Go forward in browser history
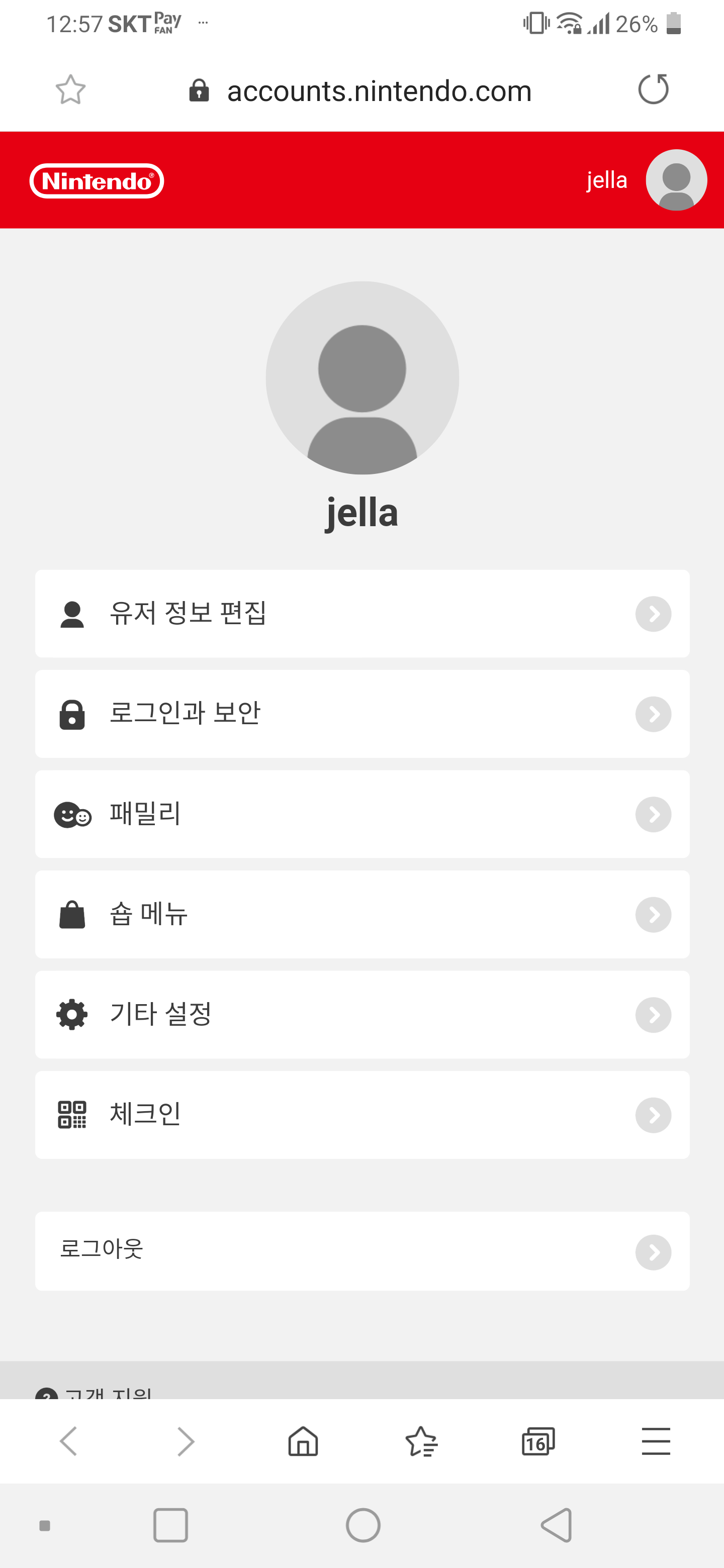Image resolution: width=724 pixels, height=1568 pixels. (x=186, y=1441)
